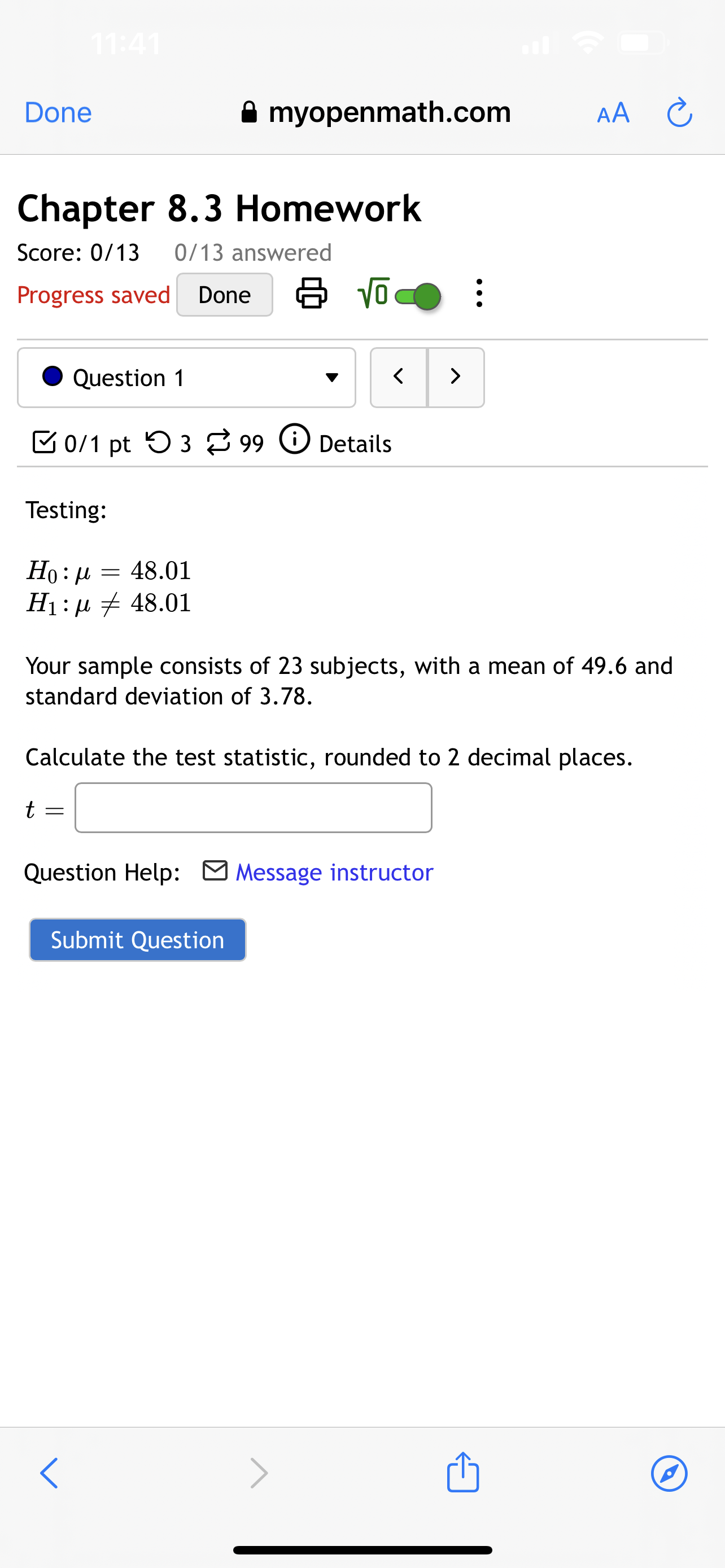
Task: Print the homework assignment
Action: coord(311,294)
